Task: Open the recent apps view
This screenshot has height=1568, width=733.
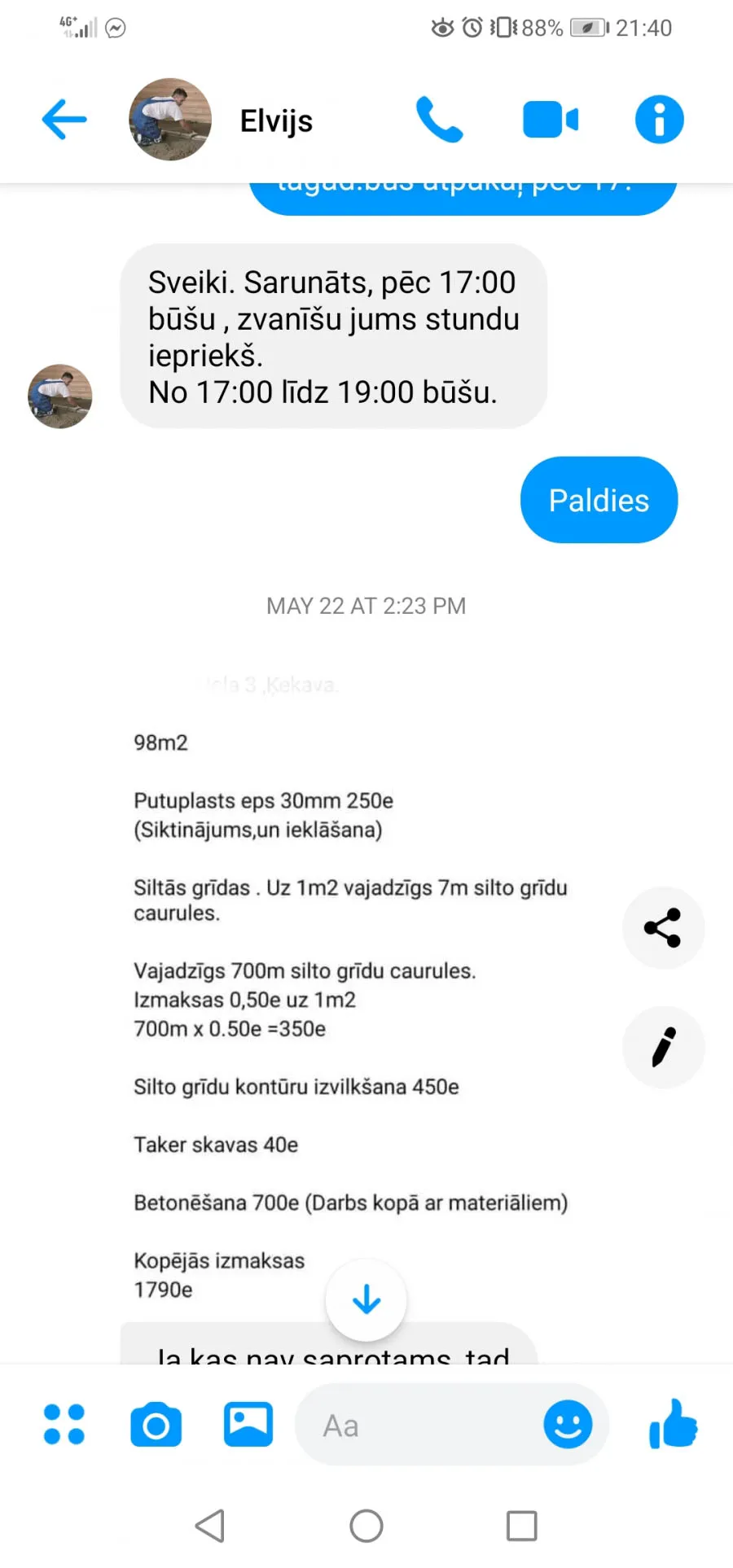Action: (521, 1526)
